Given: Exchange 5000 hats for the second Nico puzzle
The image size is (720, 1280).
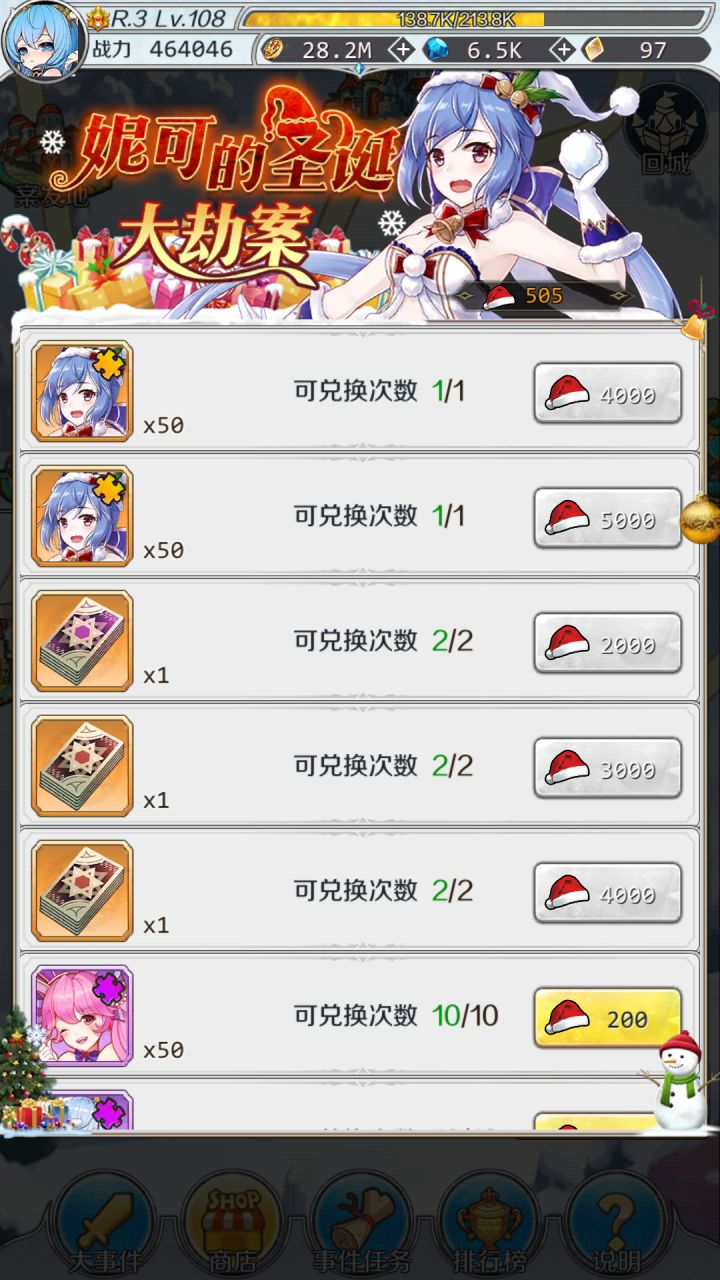Looking at the screenshot, I should click(x=607, y=518).
